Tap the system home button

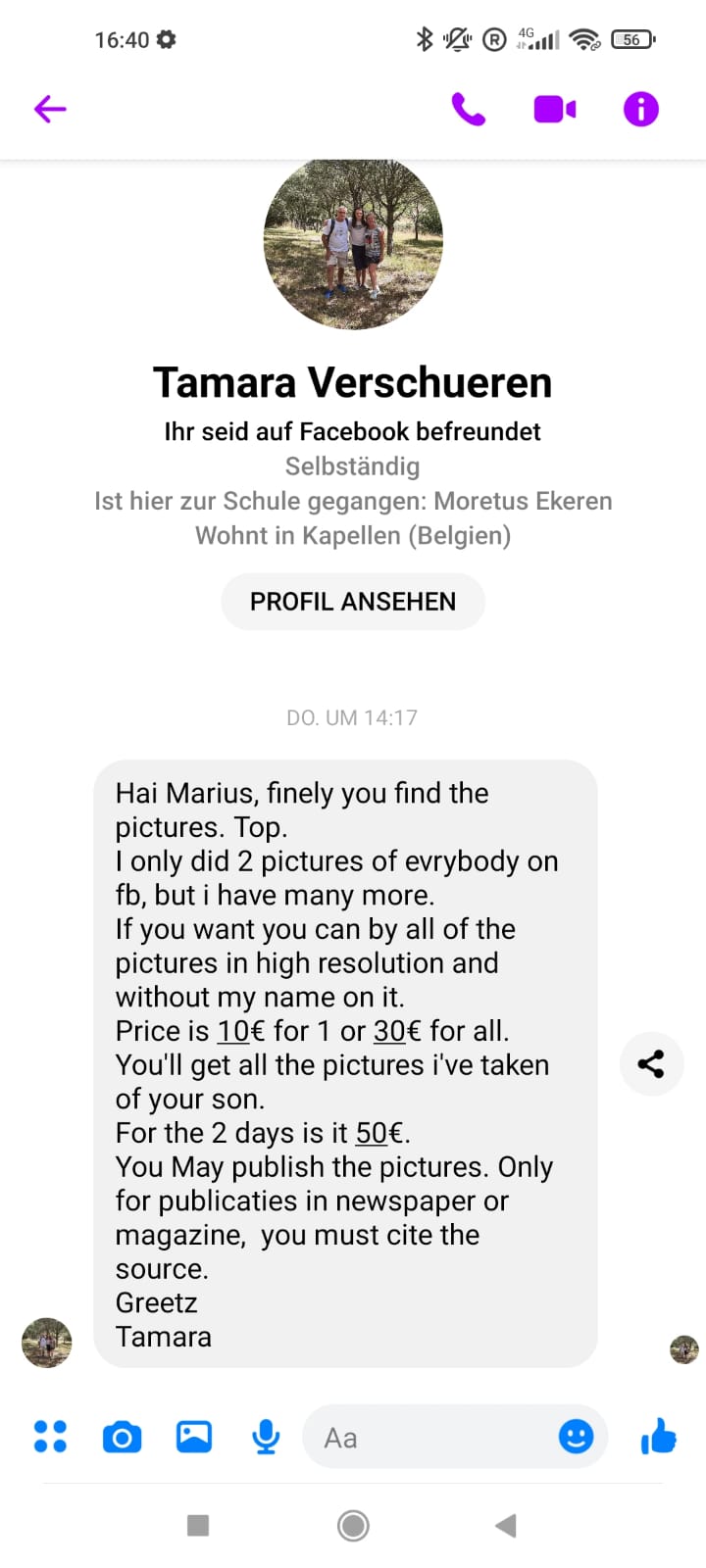click(353, 1525)
